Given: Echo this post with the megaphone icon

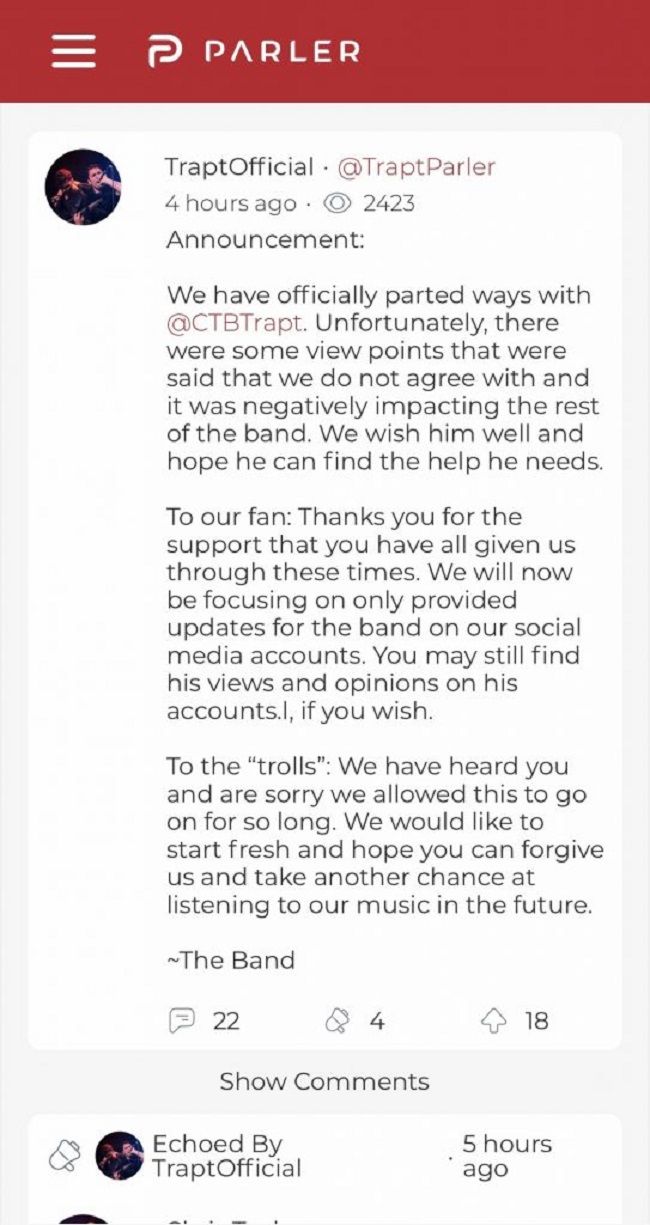Looking at the screenshot, I should (x=338, y=1020).
